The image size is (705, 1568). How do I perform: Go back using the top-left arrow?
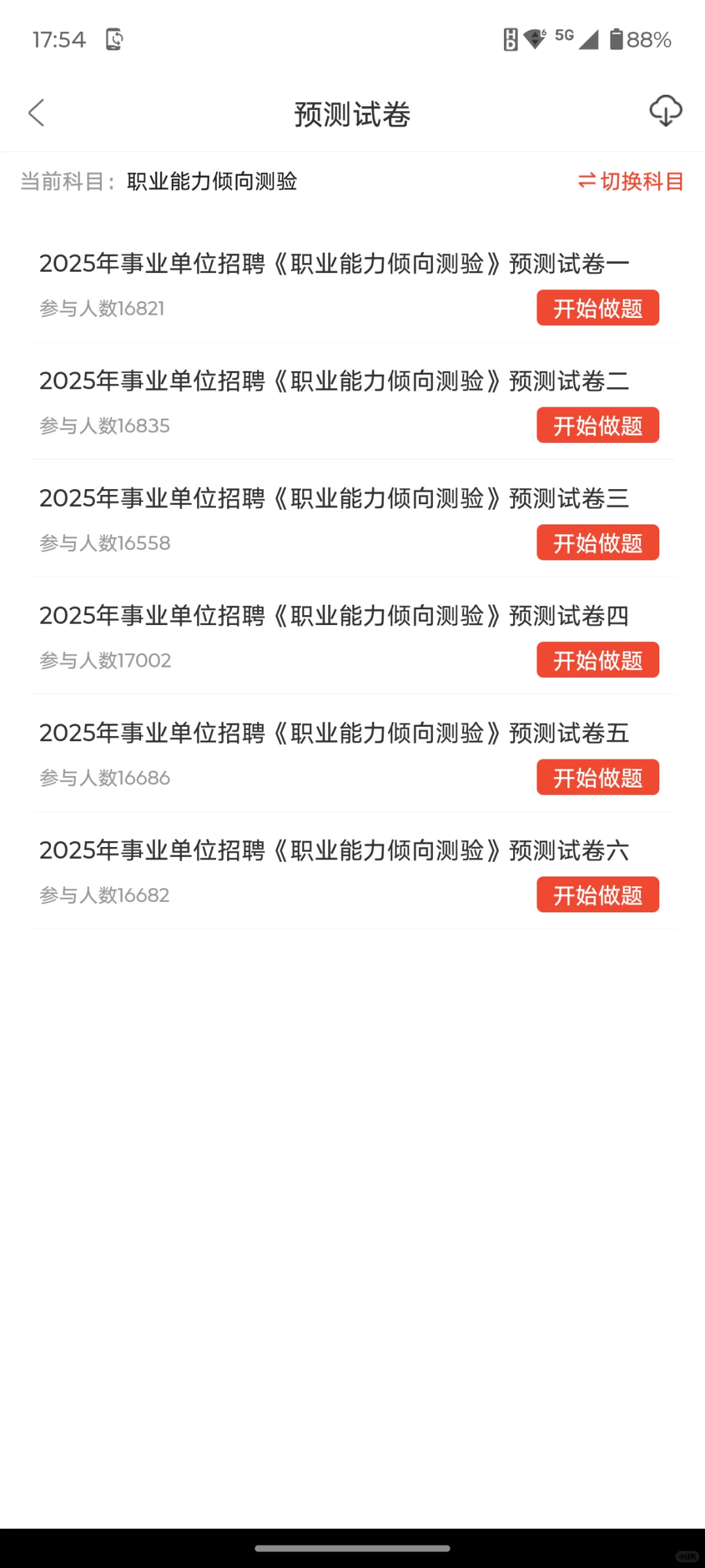[x=37, y=113]
